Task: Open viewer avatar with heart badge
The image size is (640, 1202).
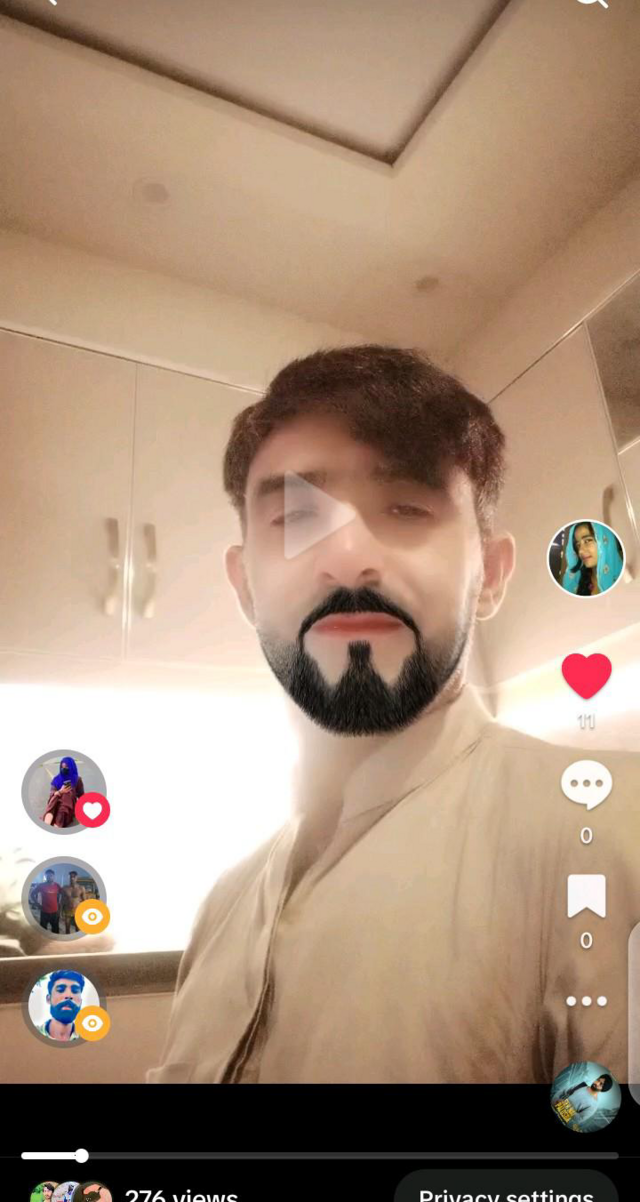Action: (x=64, y=791)
